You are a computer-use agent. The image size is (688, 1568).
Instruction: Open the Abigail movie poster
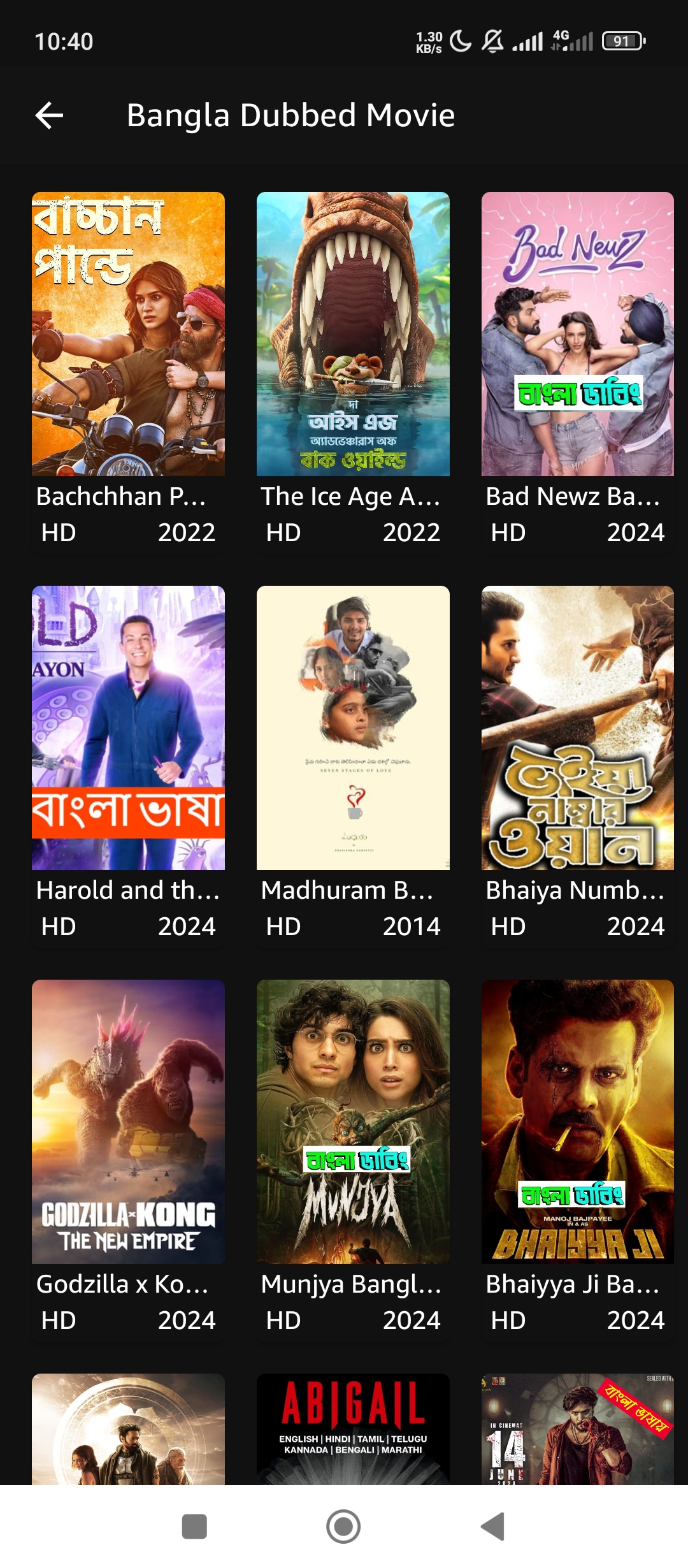[x=353, y=1429]
